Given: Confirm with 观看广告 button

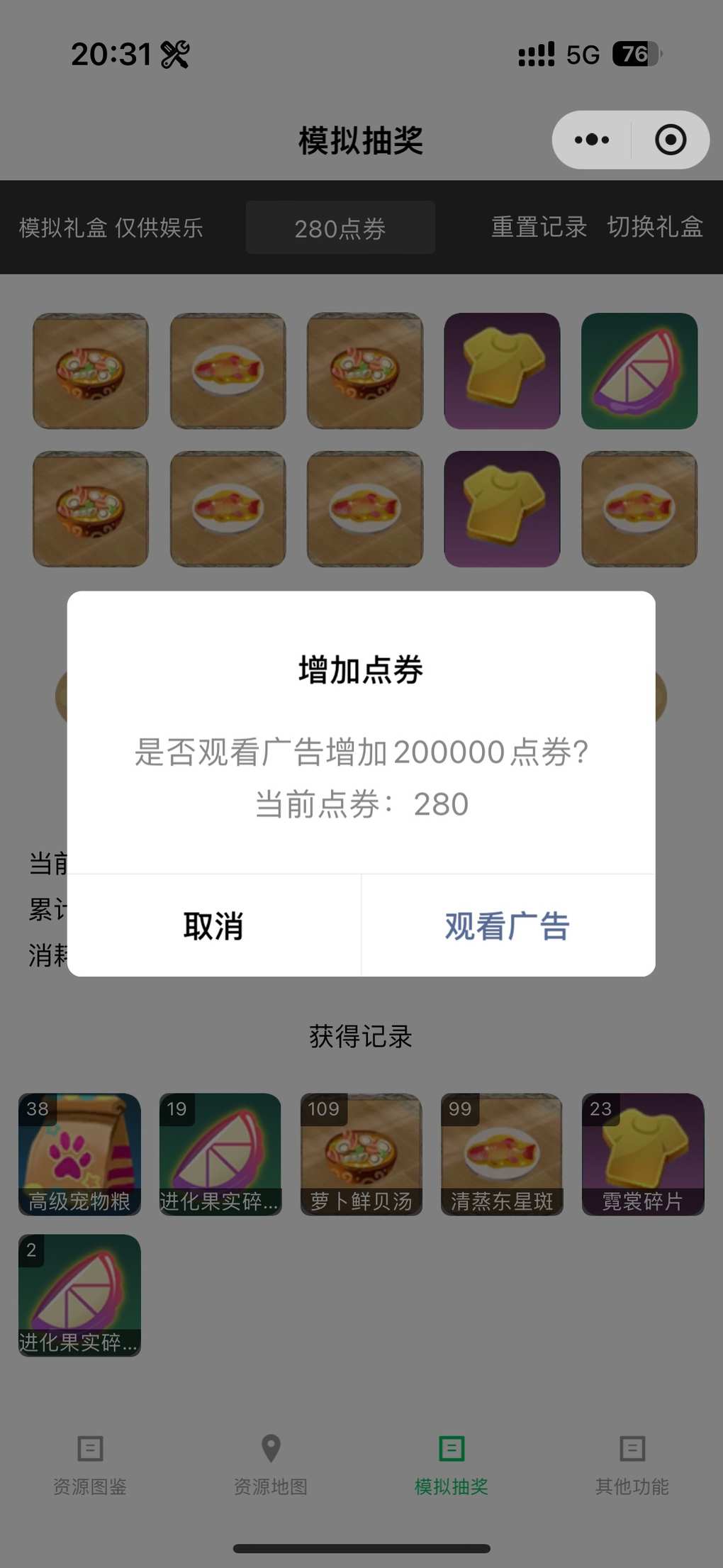Looking at the screenshot, I should 508,925.
